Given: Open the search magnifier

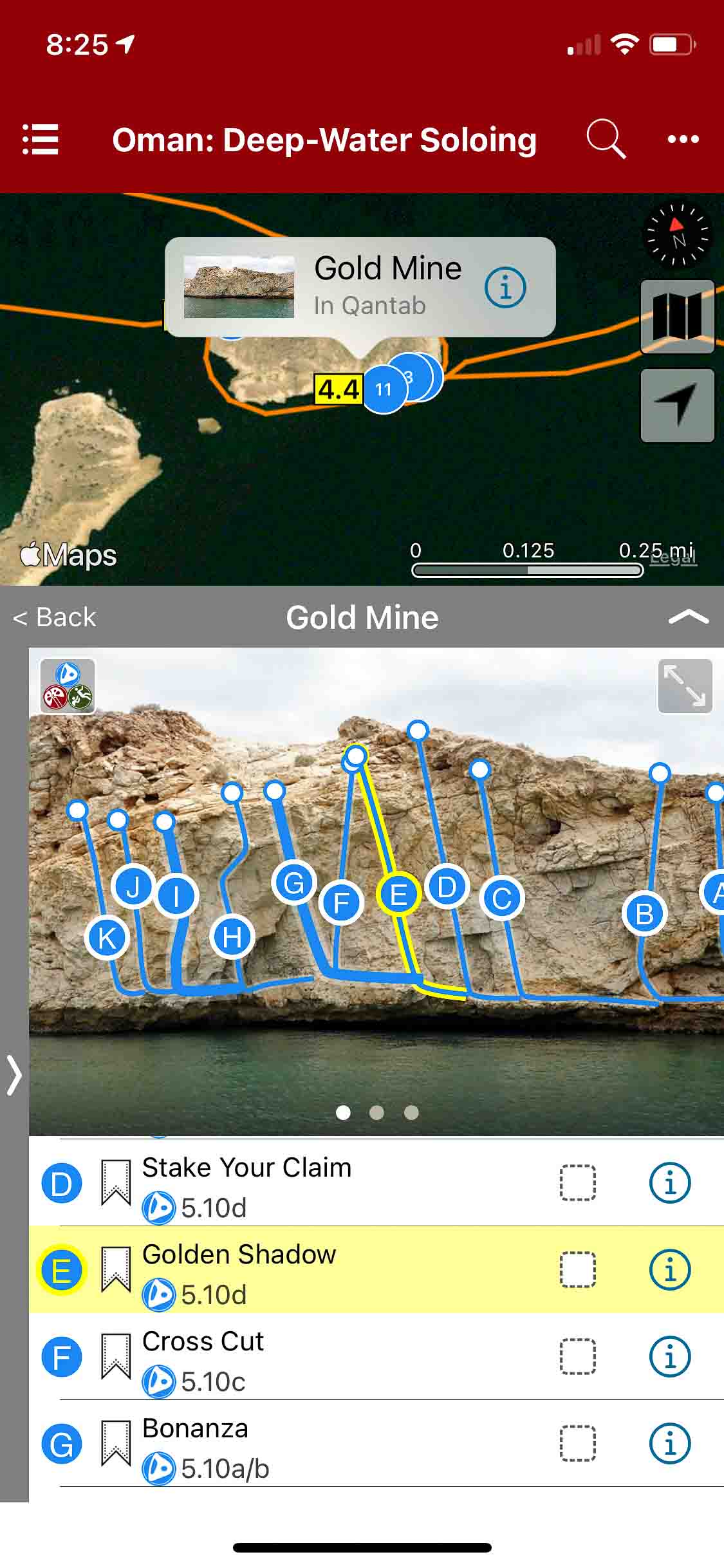Looking at the screenshot, I should (606, 139).
